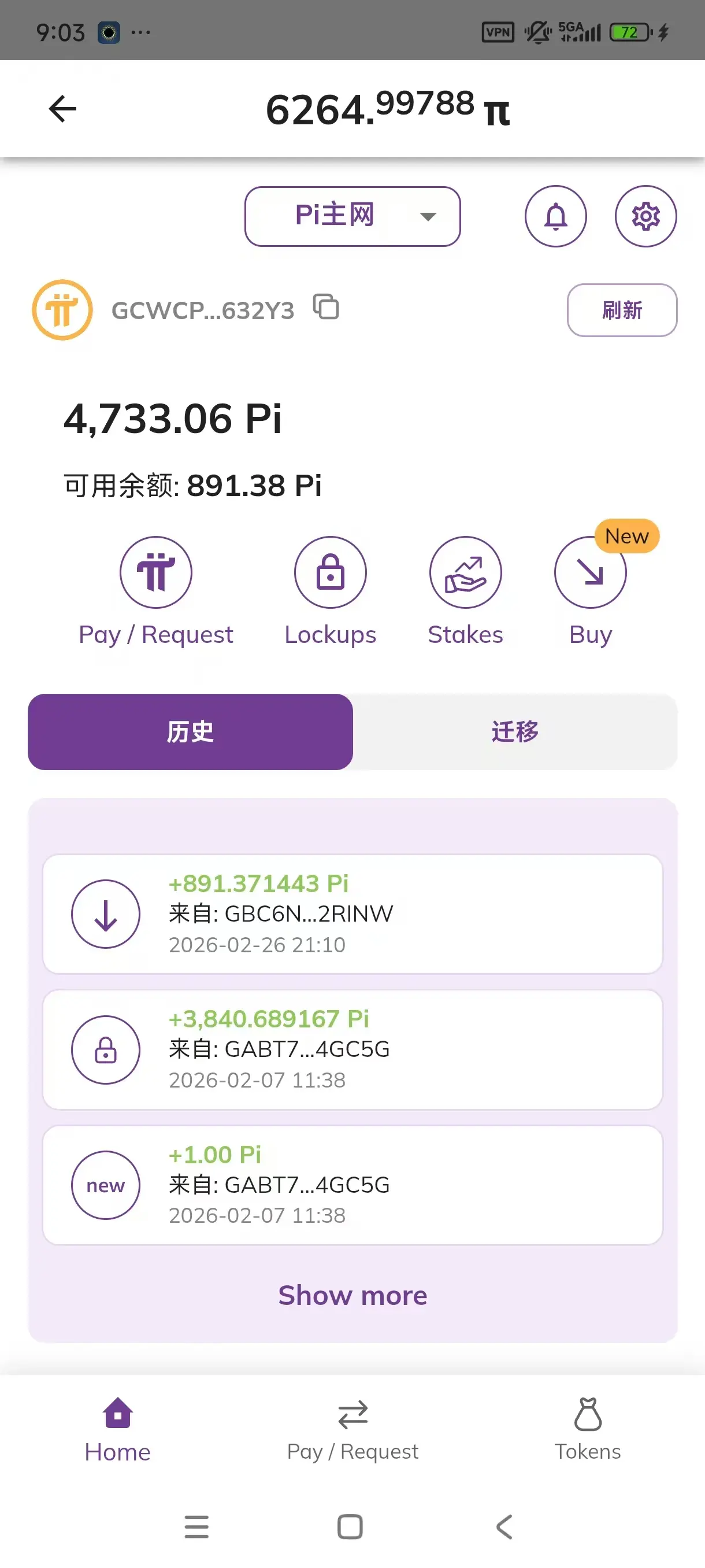Viewport: 705px width, 1568px height.
Task: Go back using the top-left arrow
Action: coord(62,109)
